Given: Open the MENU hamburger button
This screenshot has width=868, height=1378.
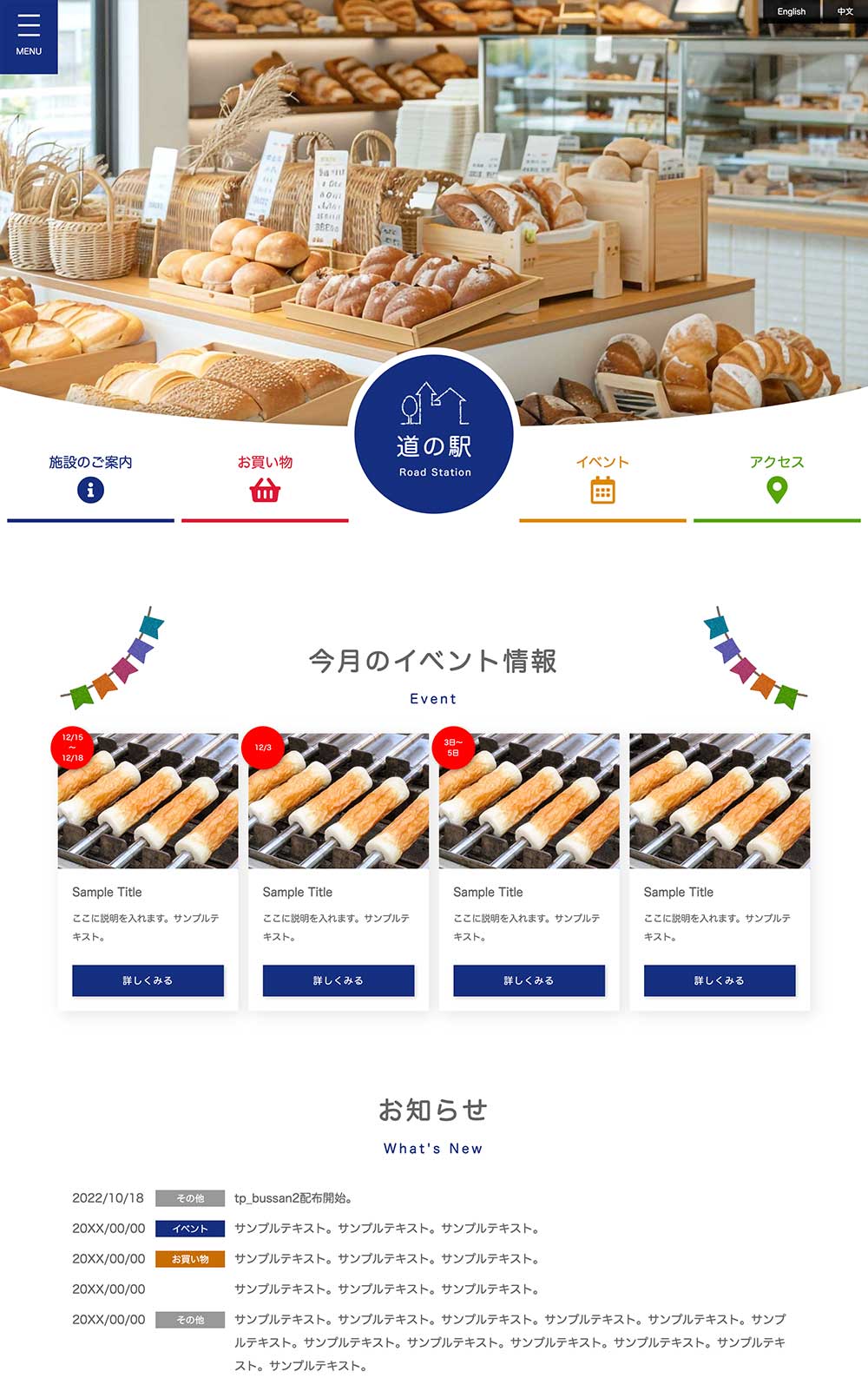Looking at the screenshot, I should pyautogui.click(x=29, y=36).
